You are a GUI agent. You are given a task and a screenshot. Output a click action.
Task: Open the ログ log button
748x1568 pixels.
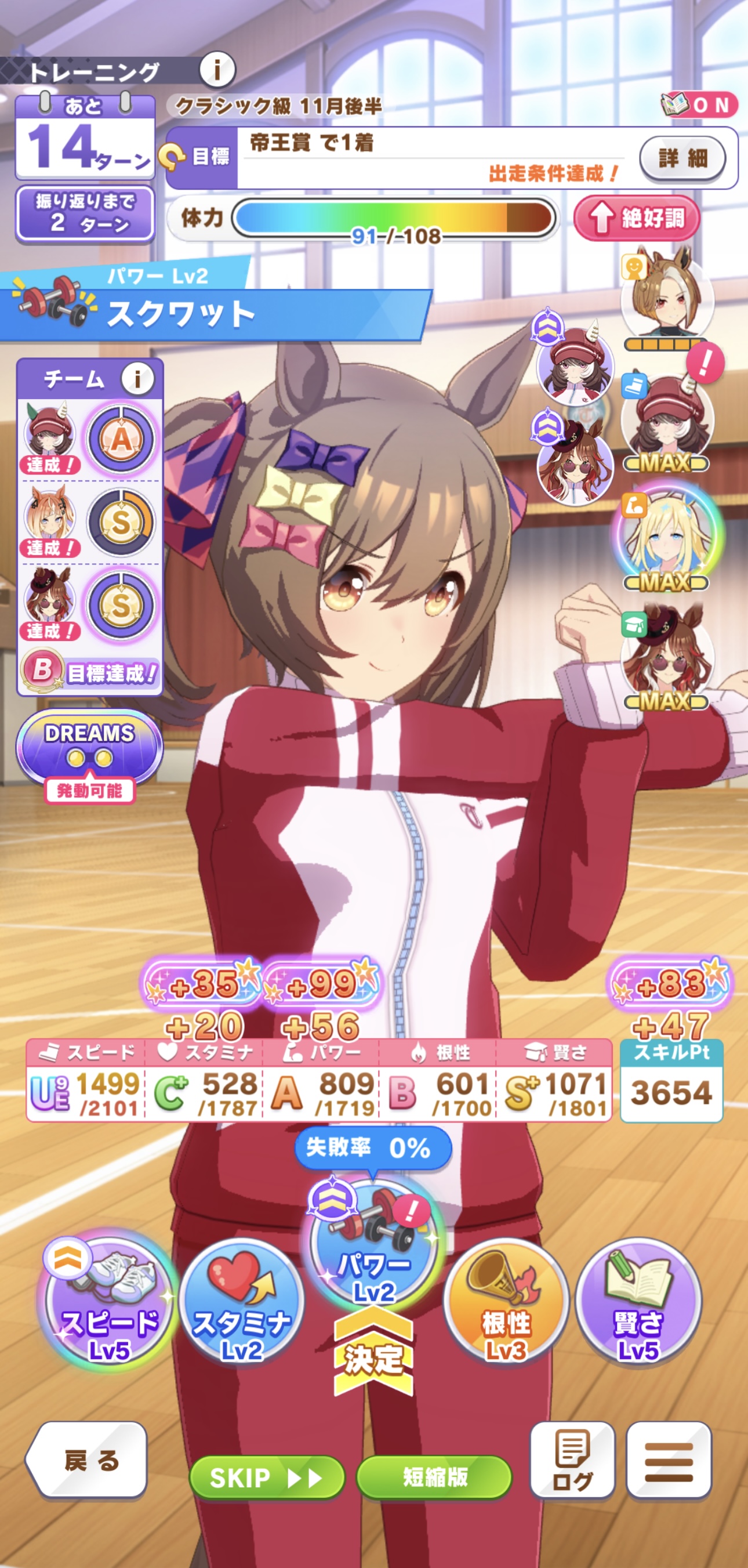tap(572, 1460)
